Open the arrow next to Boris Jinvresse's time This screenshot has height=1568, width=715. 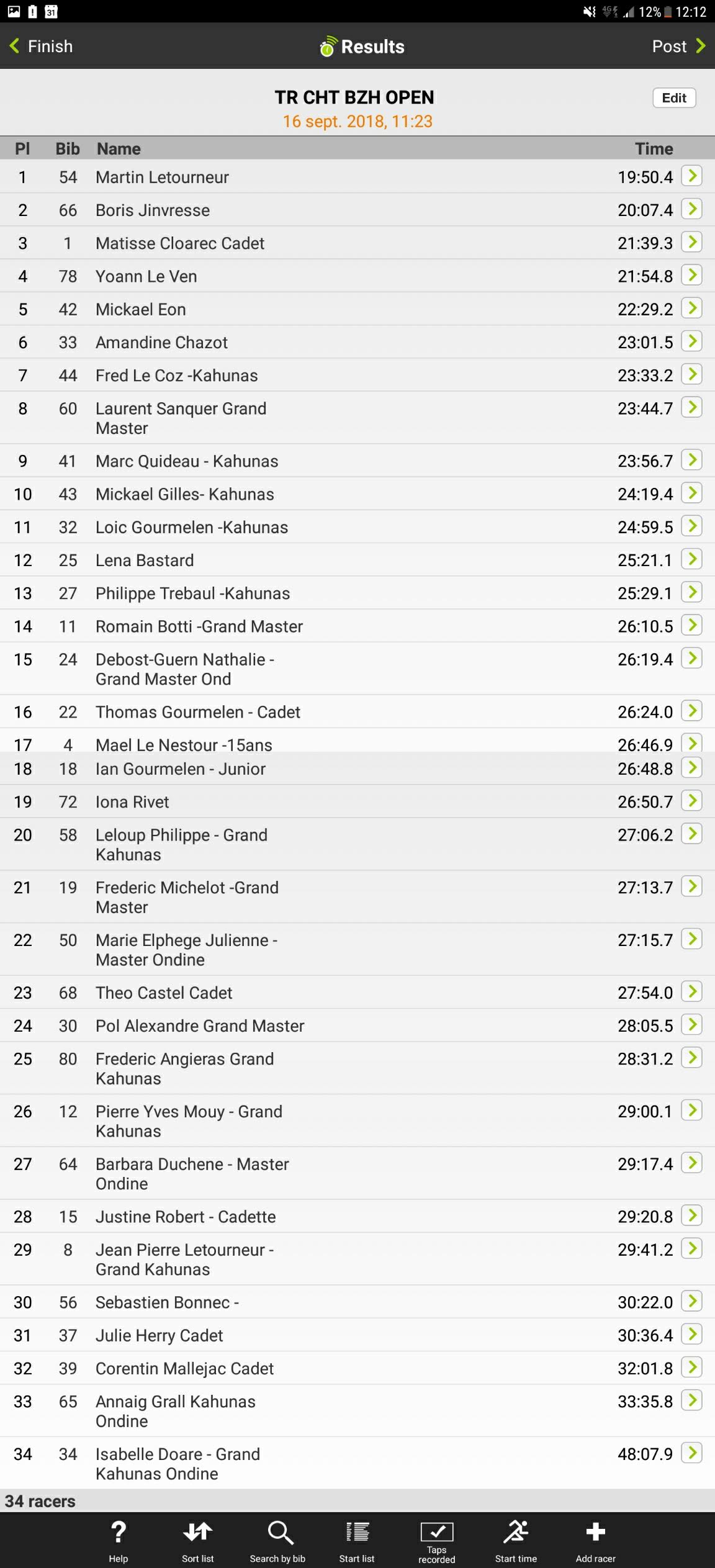pos(691,209)
